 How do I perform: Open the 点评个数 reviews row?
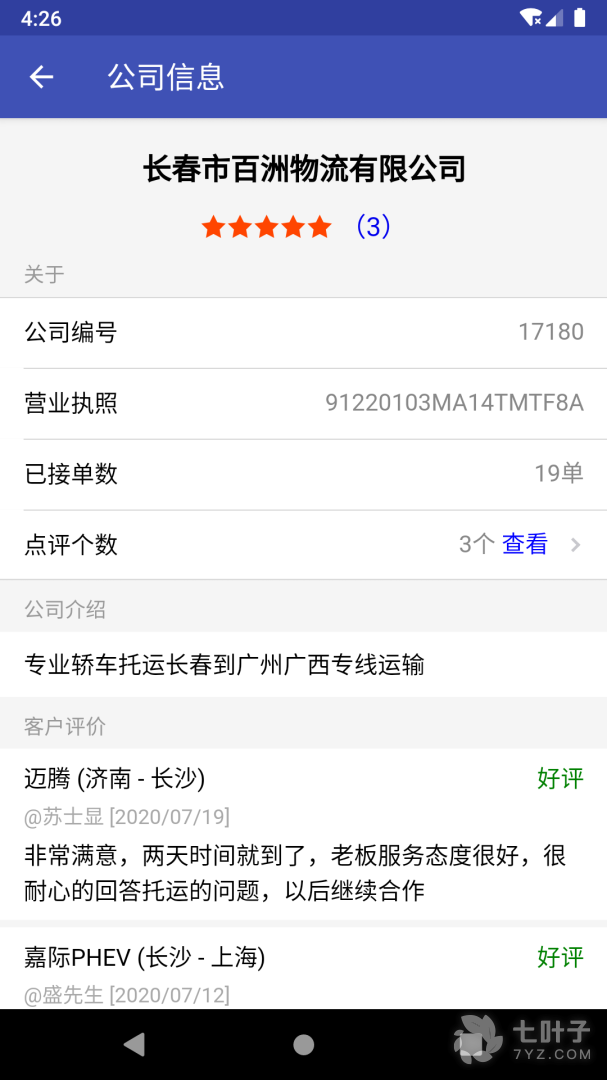coord(303,544)
